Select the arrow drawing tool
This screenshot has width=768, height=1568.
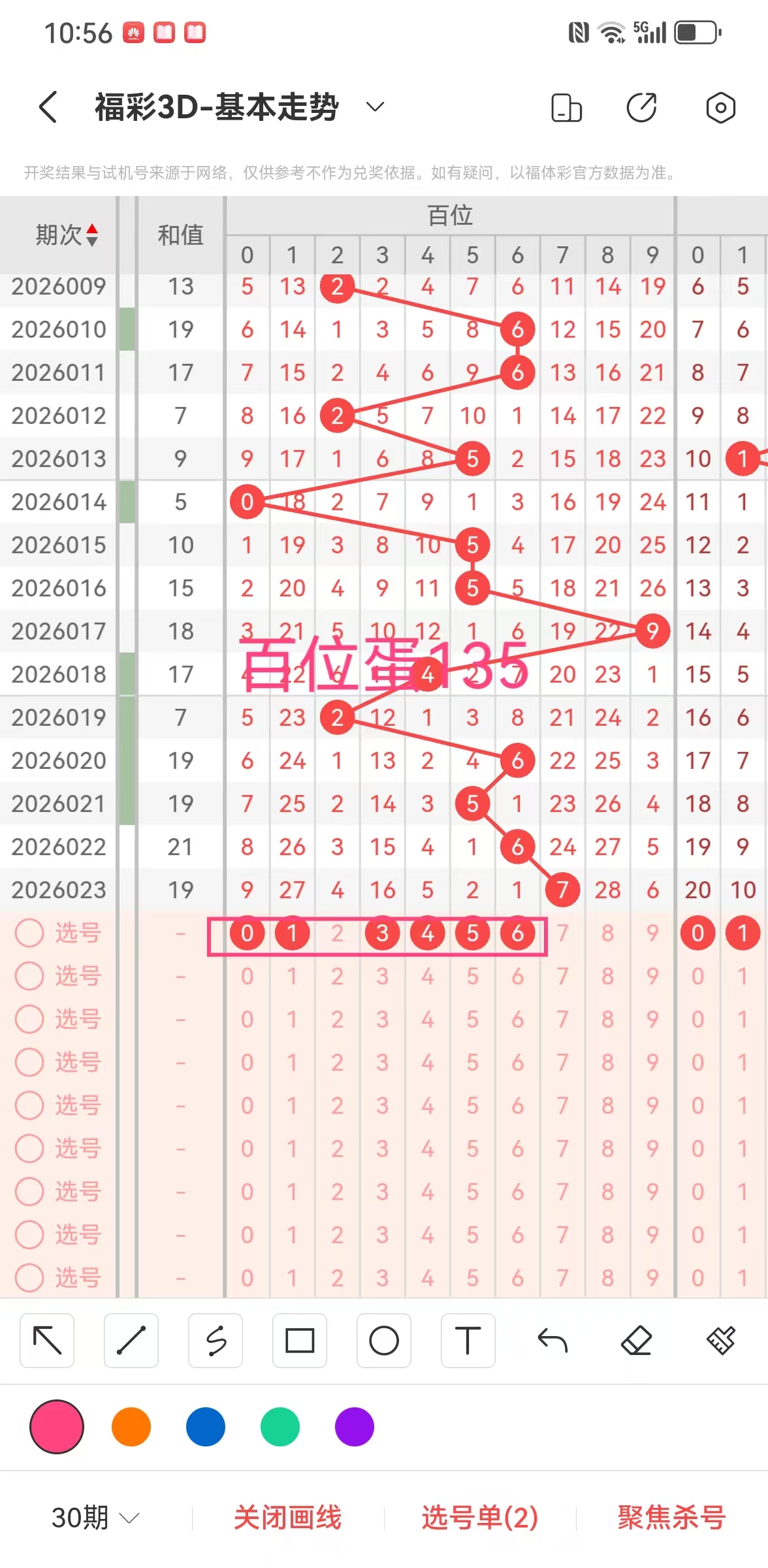(47, 1341)
